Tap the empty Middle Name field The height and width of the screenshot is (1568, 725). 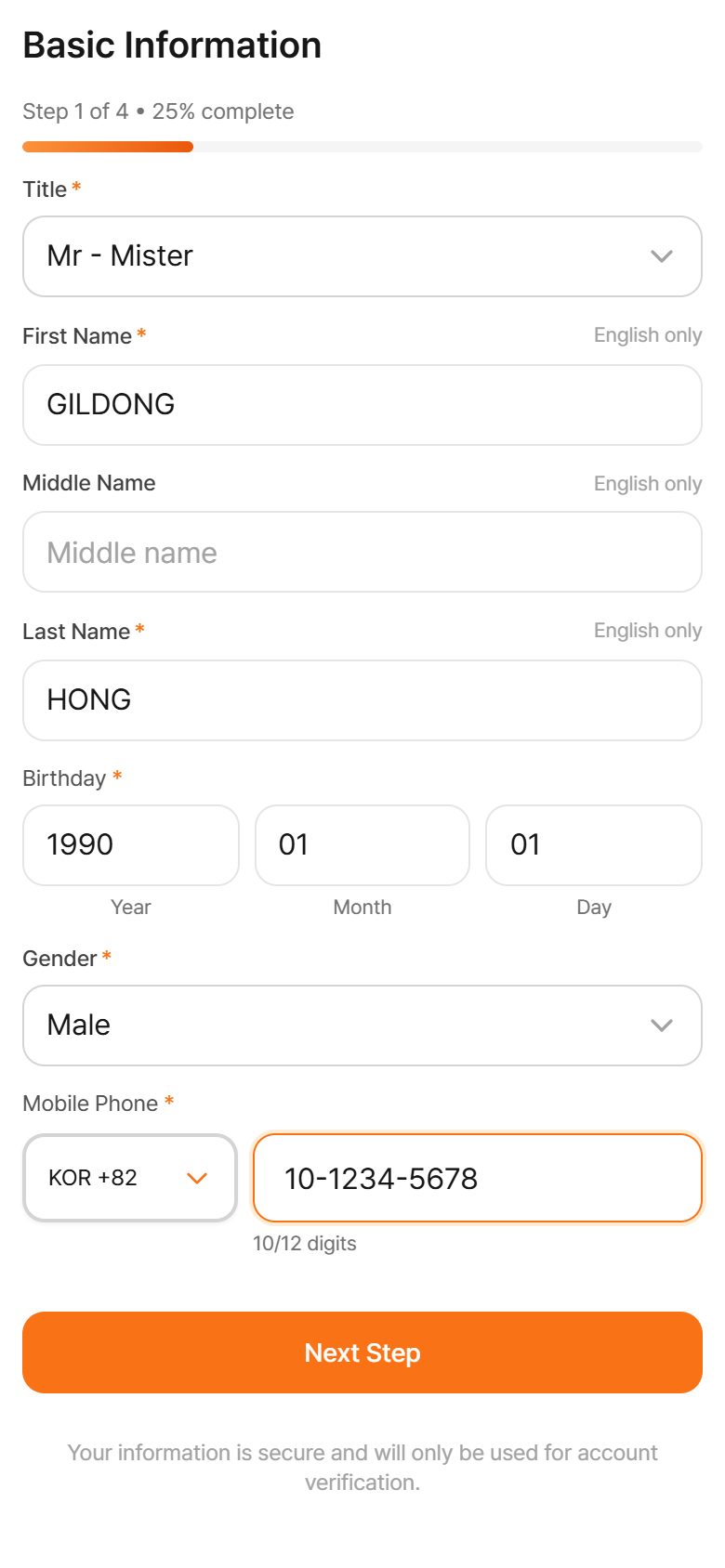[362, 552]
